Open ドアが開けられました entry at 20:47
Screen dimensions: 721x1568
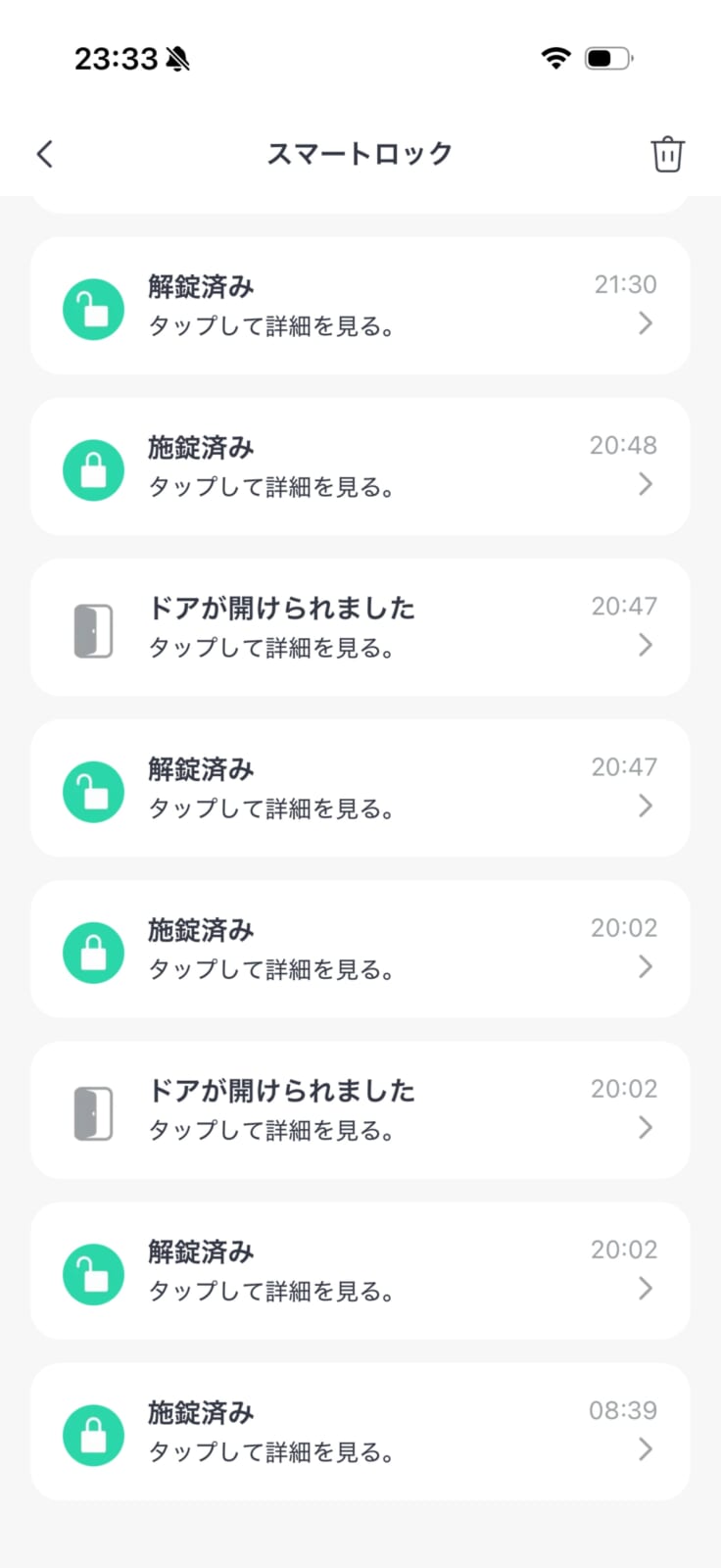(360, 627)
